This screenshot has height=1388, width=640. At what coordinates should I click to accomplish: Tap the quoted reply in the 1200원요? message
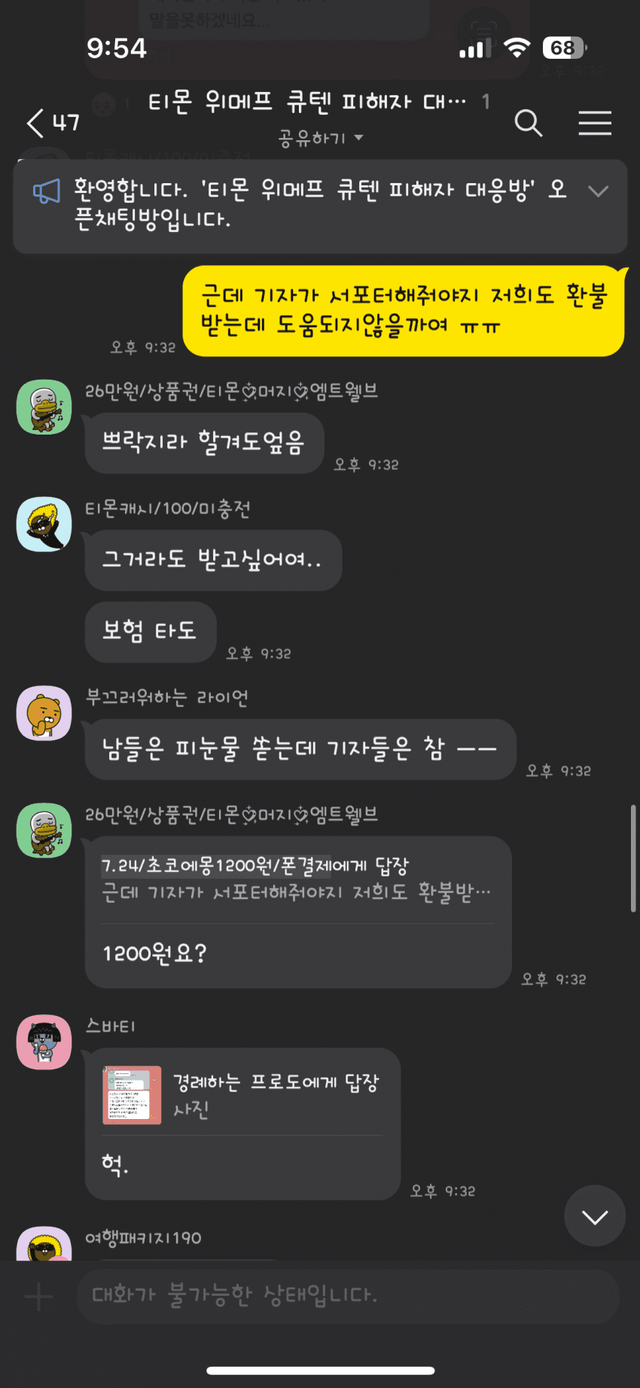click(298, 880)
